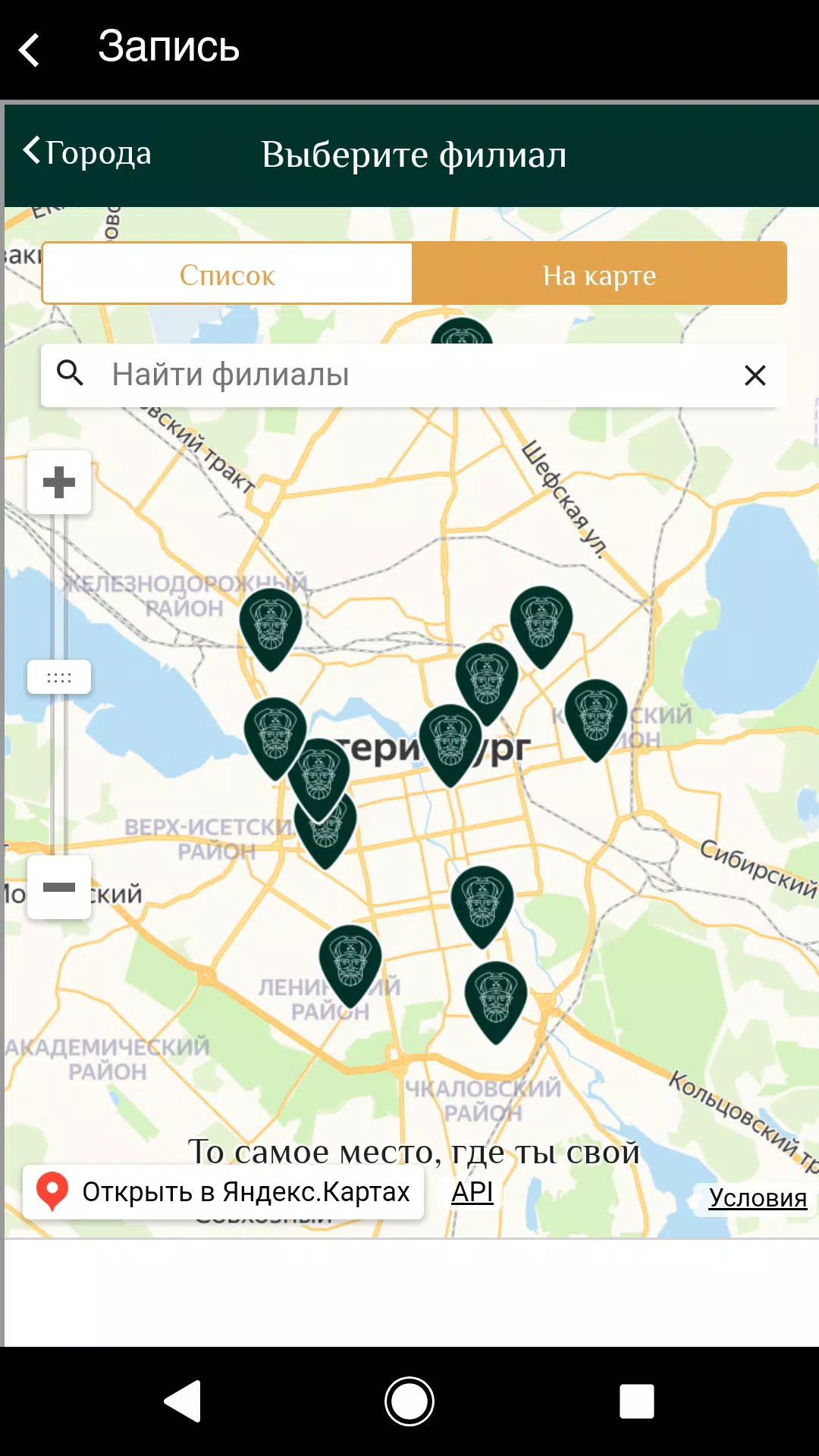This screenshot has width=819, height=1456.
Task: Open the Условия link
Action: pyautogui.click(x=757, y=1198)
